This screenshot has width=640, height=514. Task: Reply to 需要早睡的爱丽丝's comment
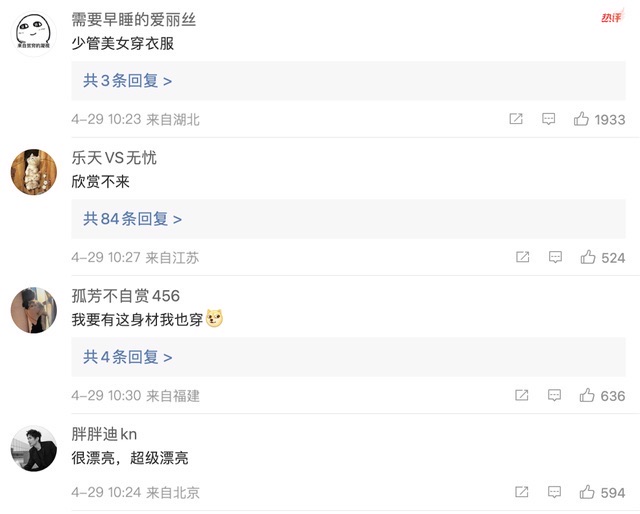click(548, 119)
